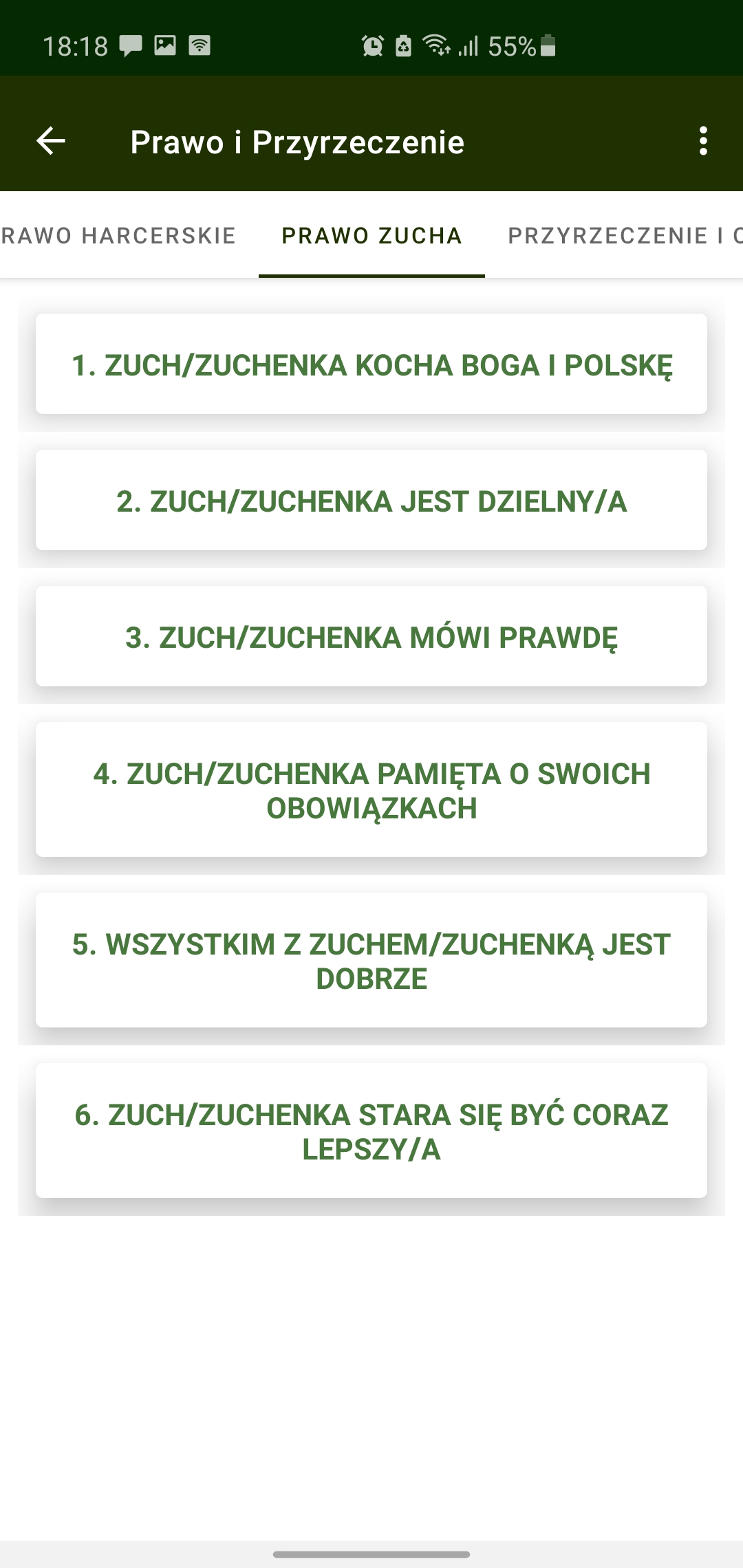
Task: Go back using the arrow icon
Action: (51, 141)
